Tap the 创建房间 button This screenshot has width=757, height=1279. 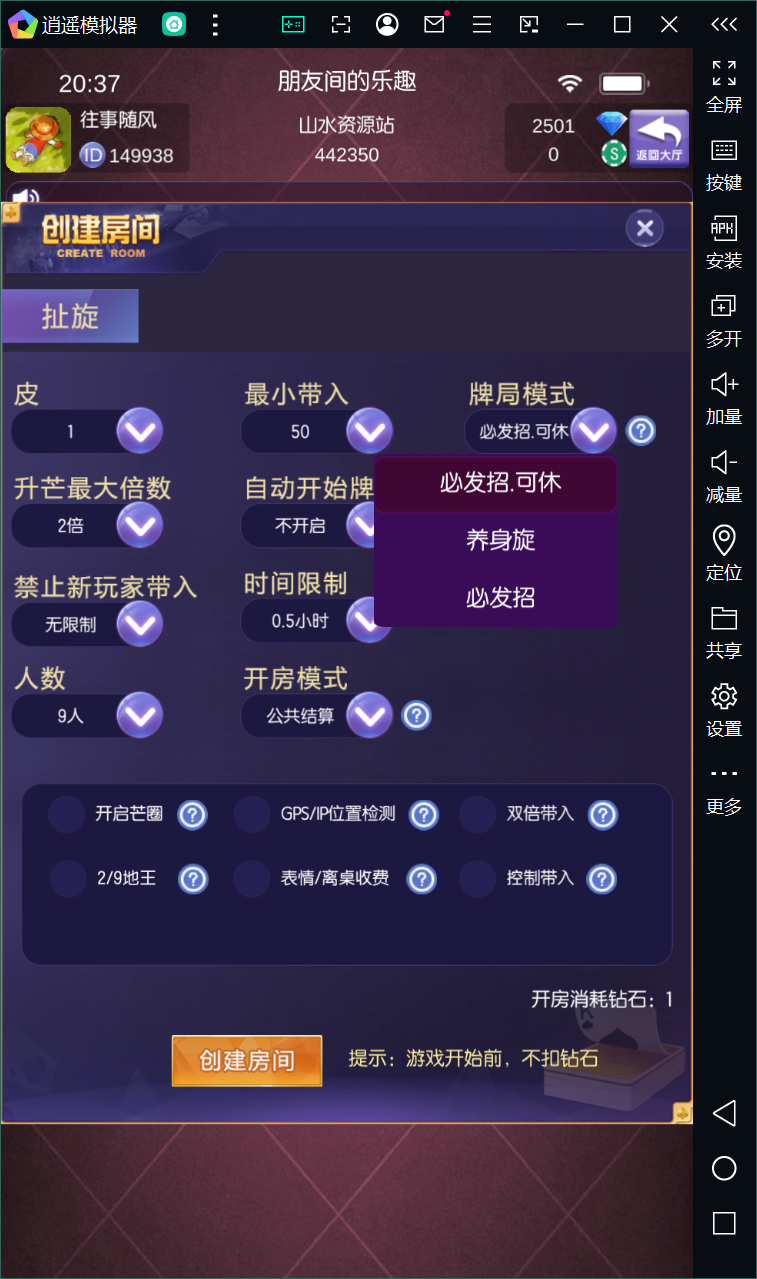pyautogui.click(x=247, y=1060)
